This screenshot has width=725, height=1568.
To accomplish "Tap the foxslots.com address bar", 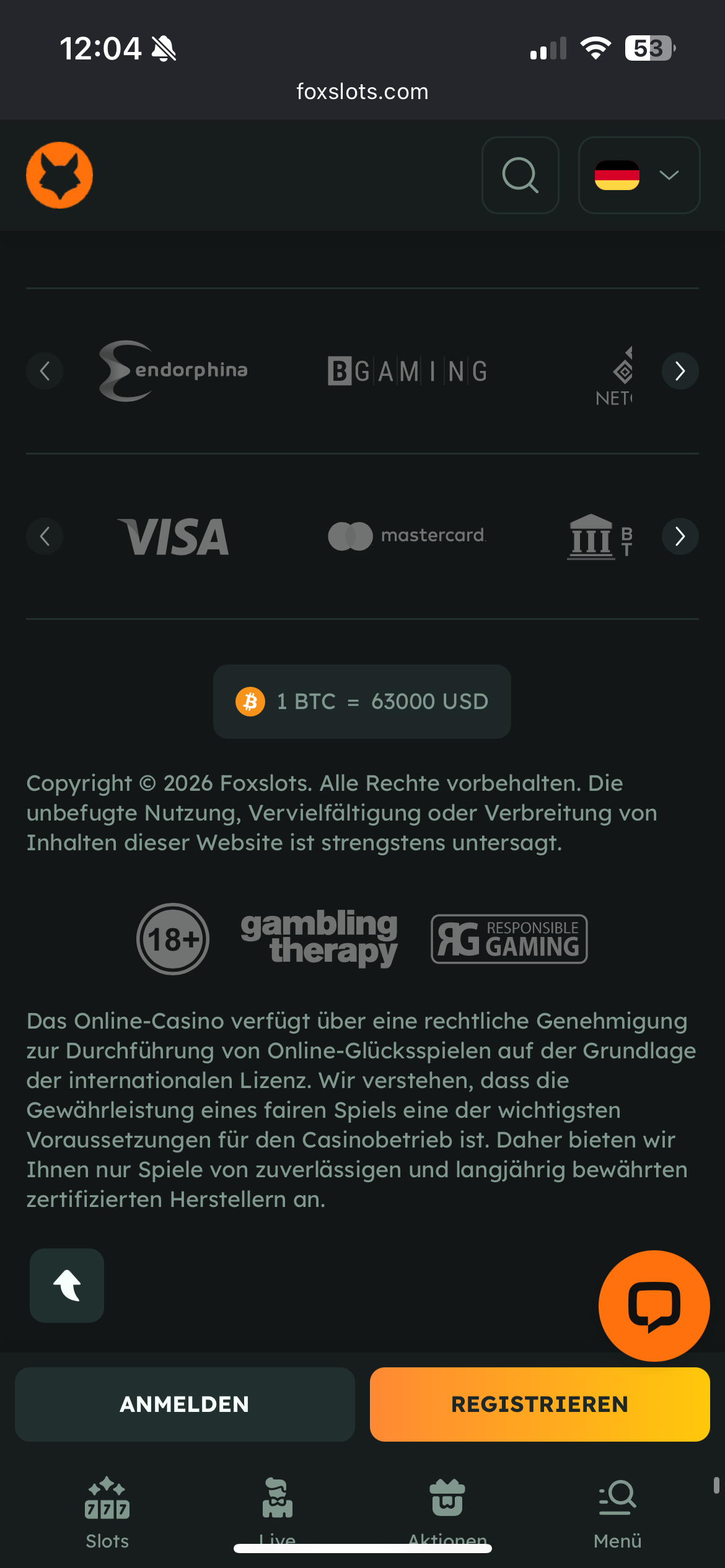I will pyautogui.click(x=362, y=92).
